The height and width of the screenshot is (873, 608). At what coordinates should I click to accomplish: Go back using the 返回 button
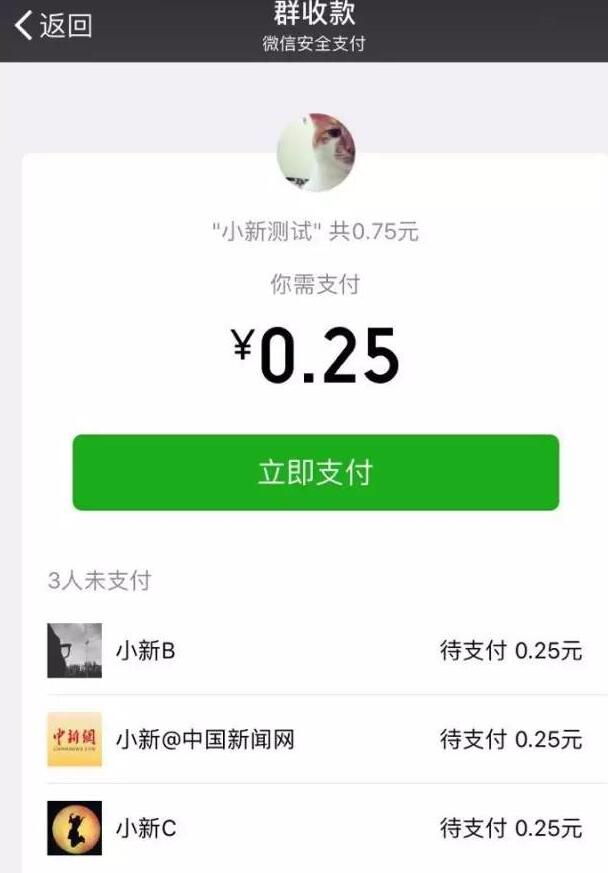(x=52, y=26)
